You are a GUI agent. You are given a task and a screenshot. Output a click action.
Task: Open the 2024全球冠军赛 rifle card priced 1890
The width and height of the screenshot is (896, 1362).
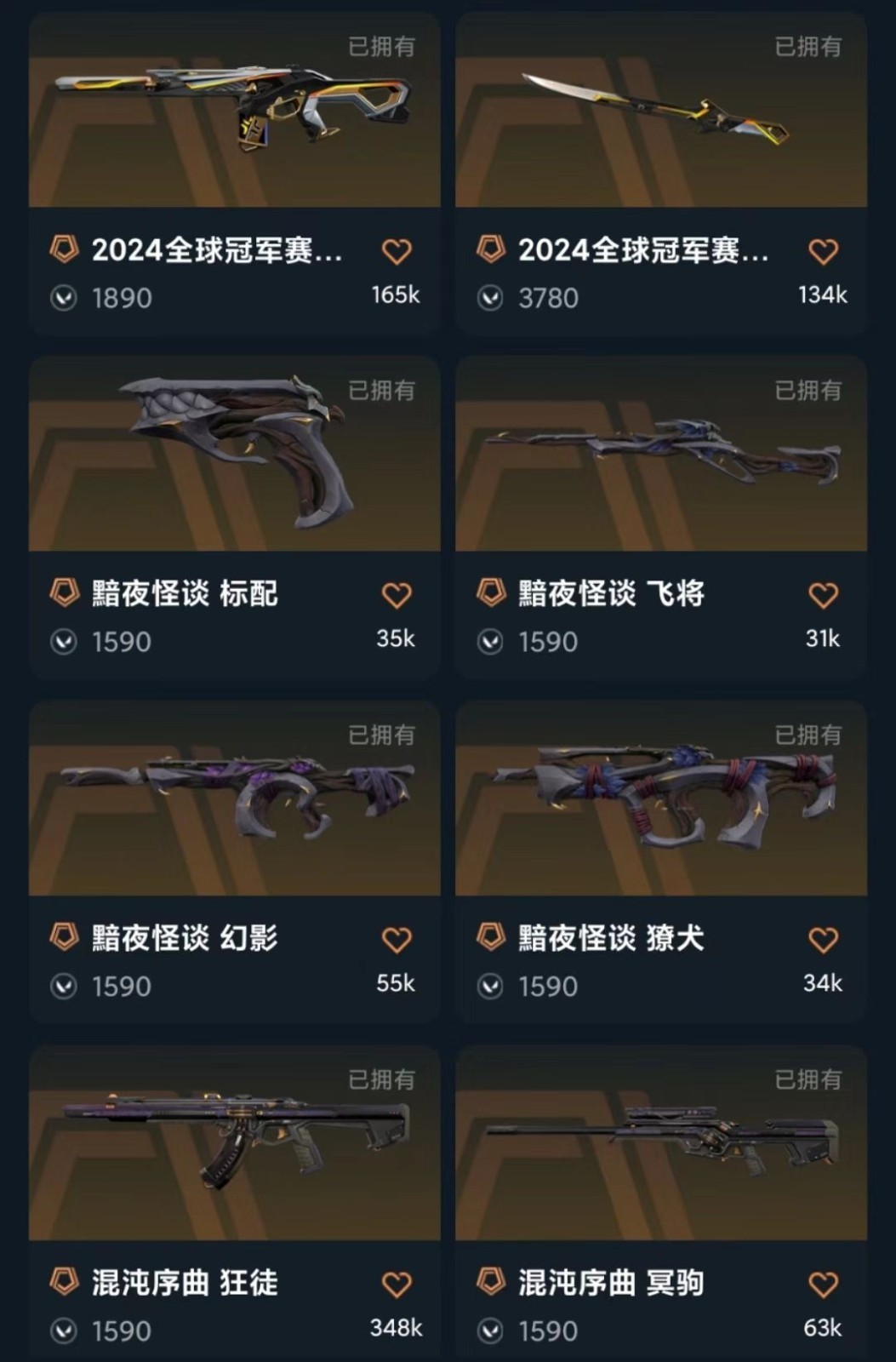pyautogui.click(x=235, y=175)
